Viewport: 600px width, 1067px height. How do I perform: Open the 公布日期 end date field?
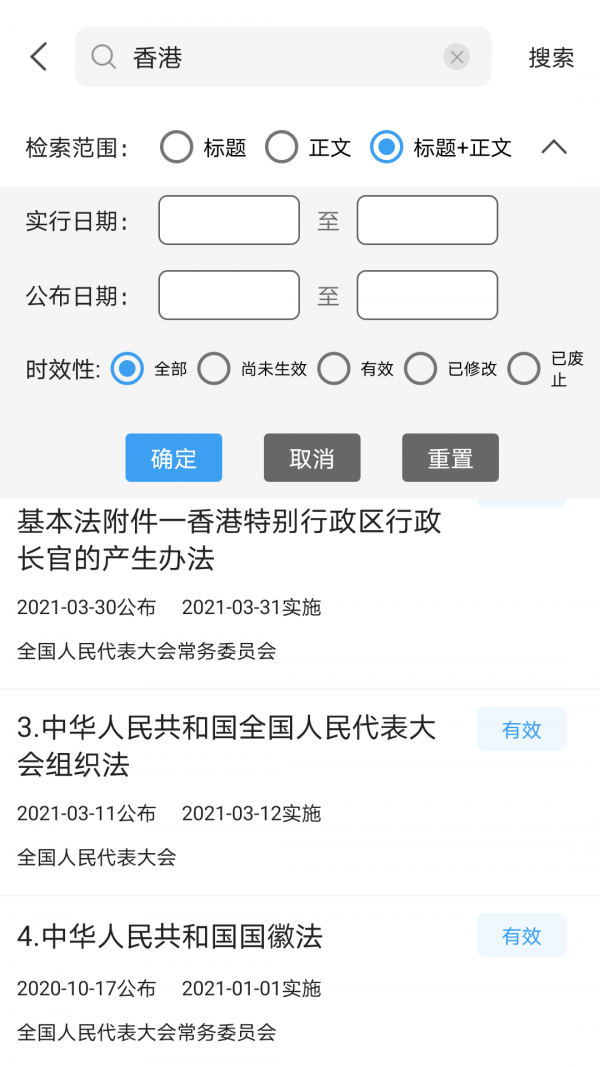[427, 295]
